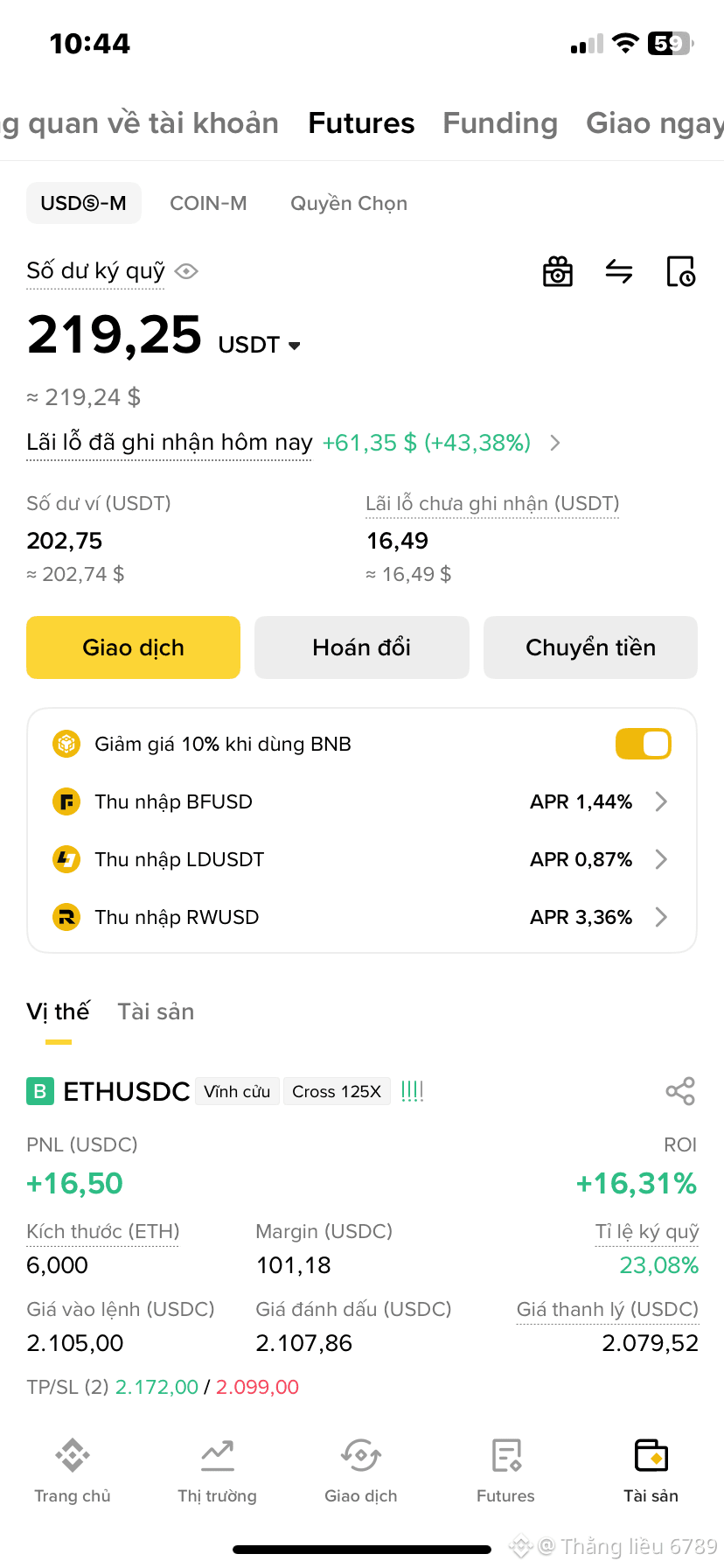The image size is (724, 1568).
Task: Tap the Giao dịch yellow button
Action: click(x=133, y=647)
